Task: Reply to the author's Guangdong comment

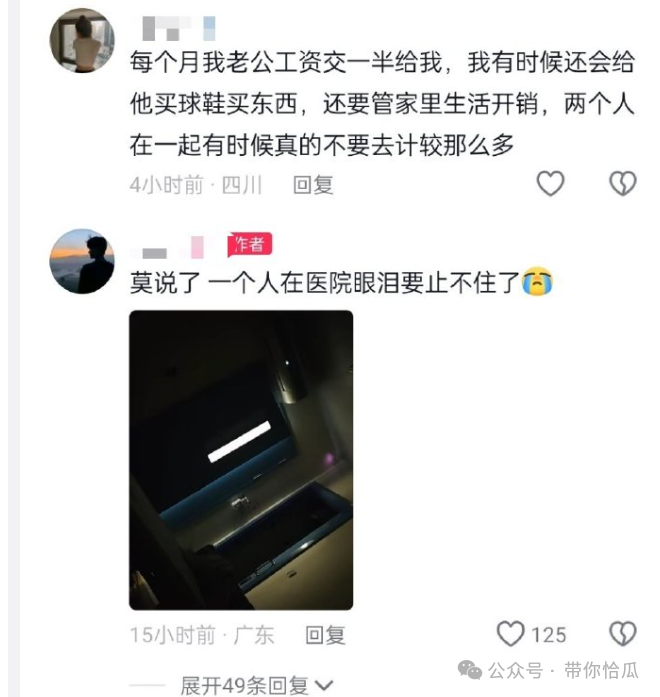Action: click(325, 635)
